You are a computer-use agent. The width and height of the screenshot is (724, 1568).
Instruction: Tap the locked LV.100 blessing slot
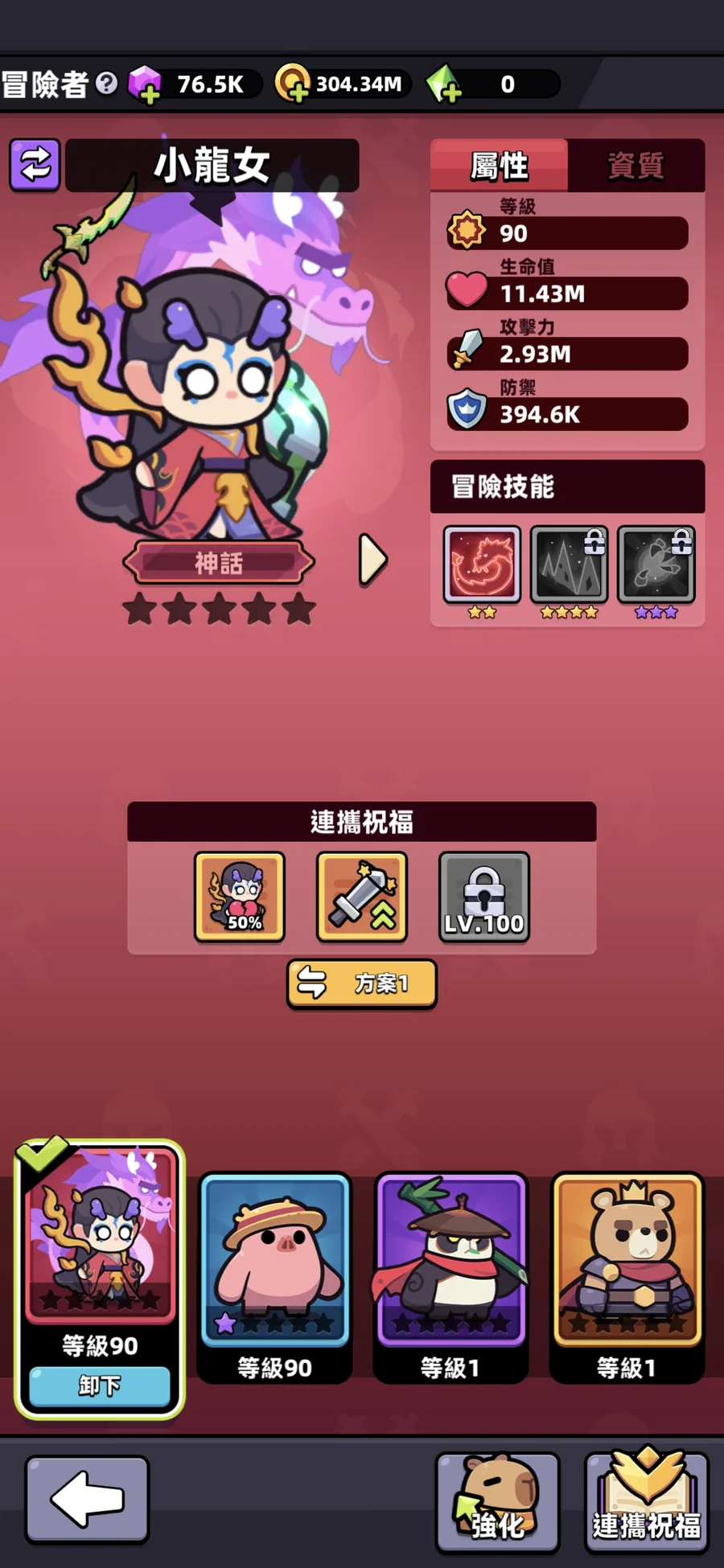pyautogui.click(x=484, y=897)
